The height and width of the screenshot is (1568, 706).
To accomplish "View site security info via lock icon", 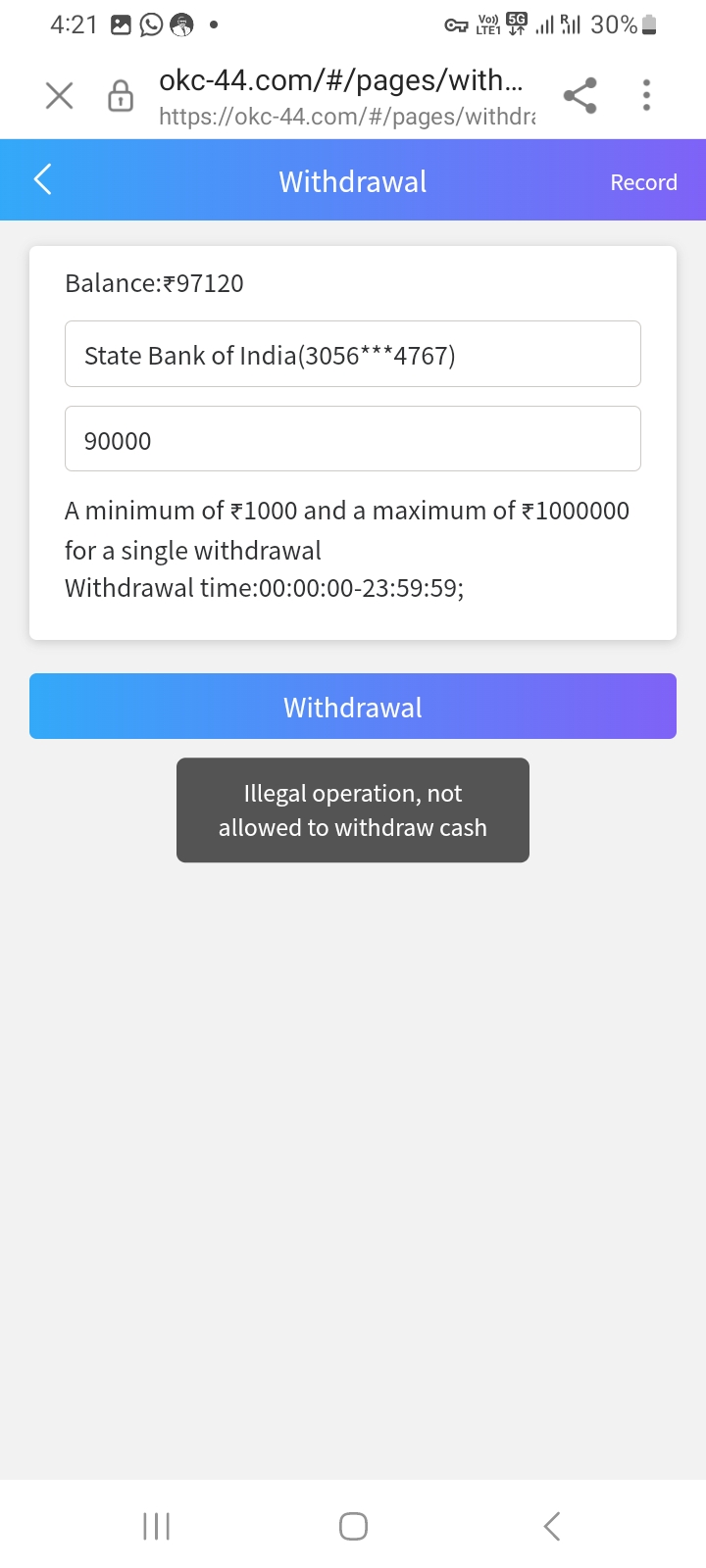I will tap(121, 96).
